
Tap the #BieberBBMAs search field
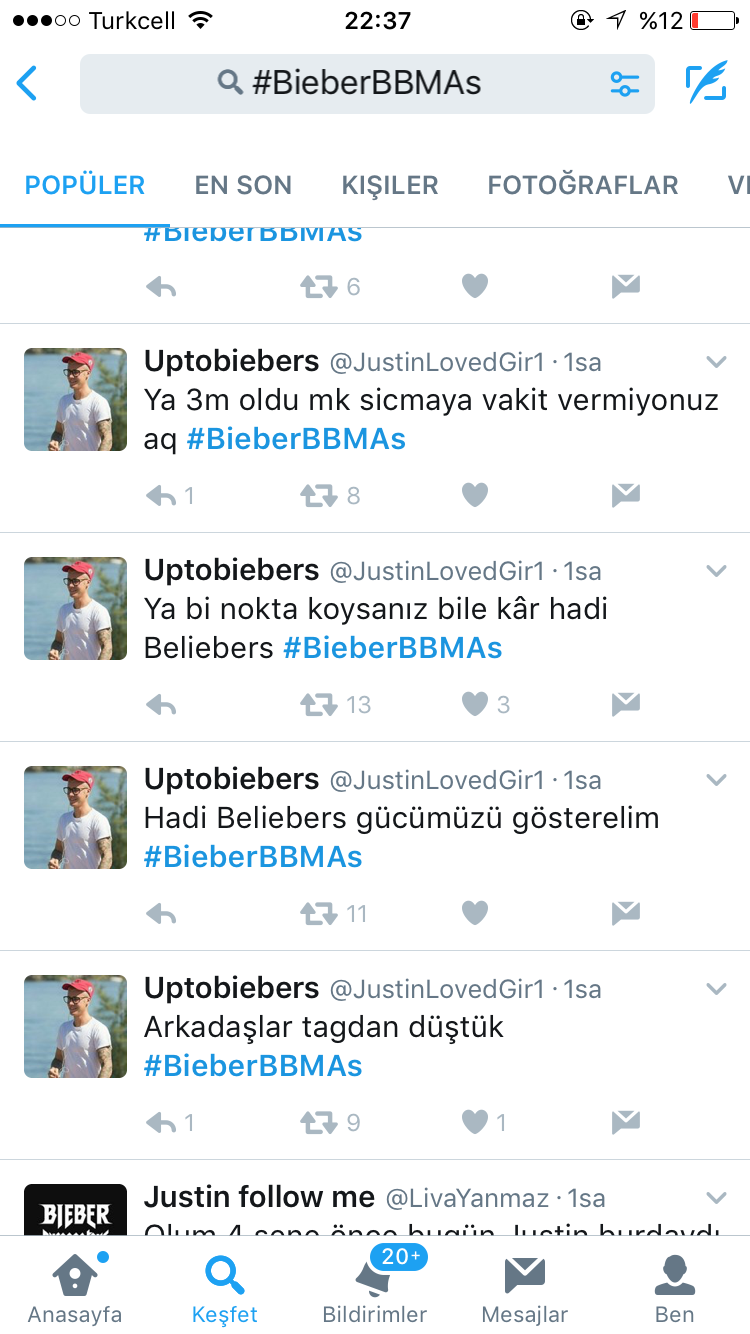tap(366, 83)
